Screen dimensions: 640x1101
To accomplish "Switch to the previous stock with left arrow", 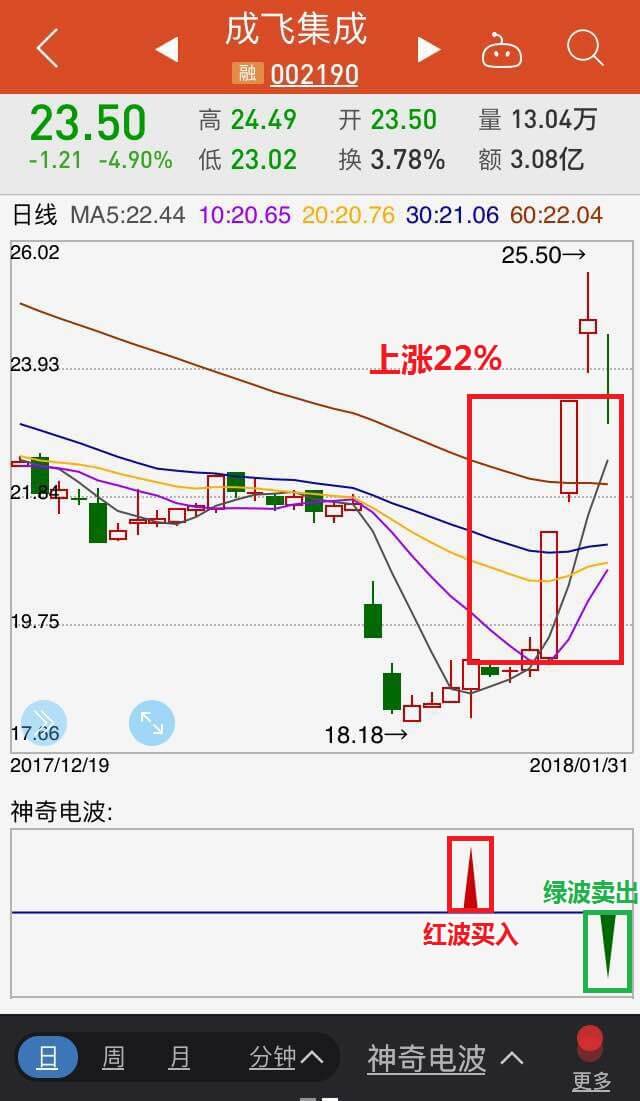I will point(167,49).
